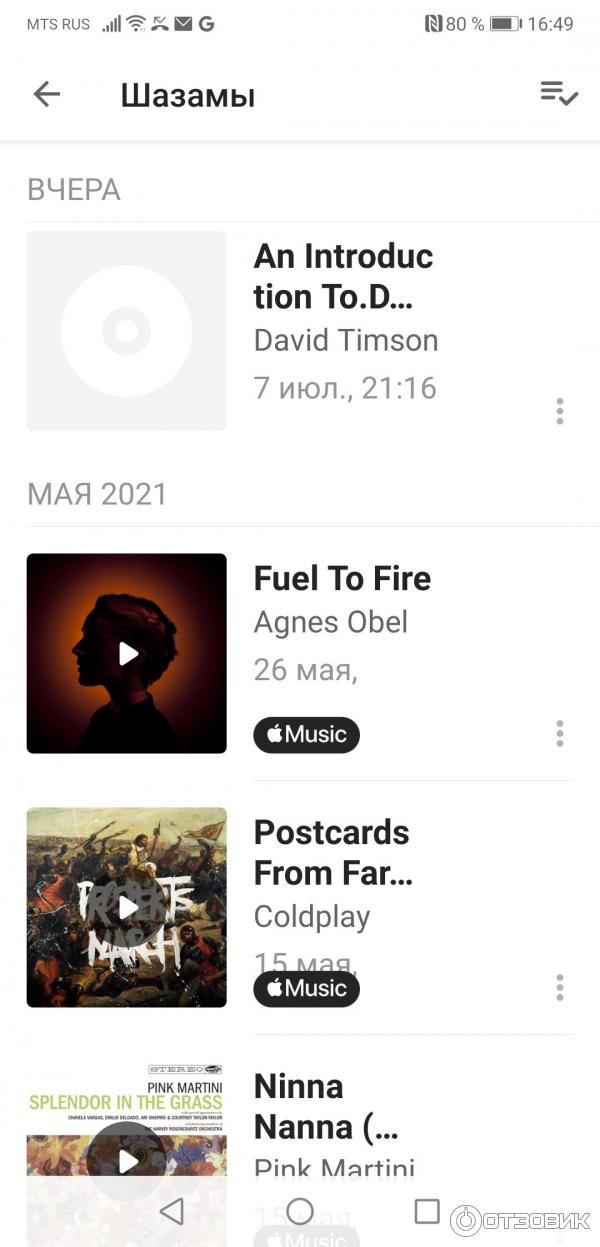Go back from the Шазамы screen
The height and width of the screenshot is (1247, 600).
click(x=47, y=94)
